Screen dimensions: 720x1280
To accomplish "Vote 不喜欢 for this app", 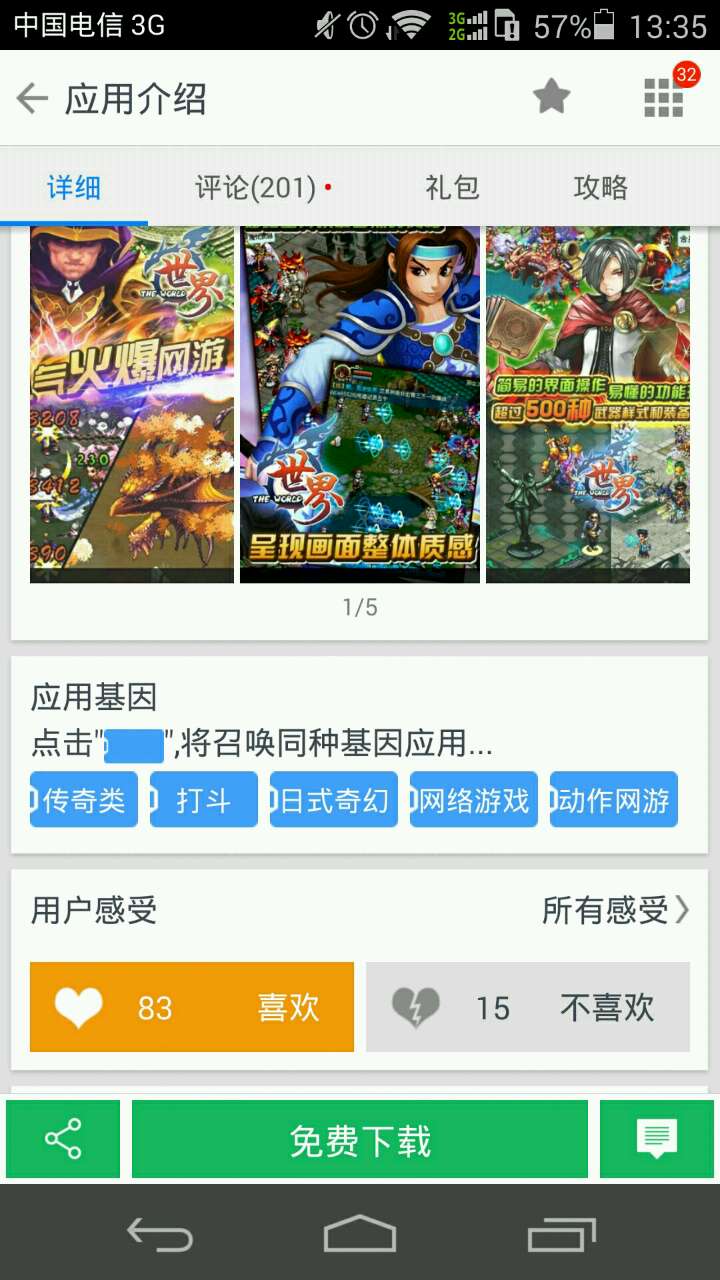I will (528, 1007).
